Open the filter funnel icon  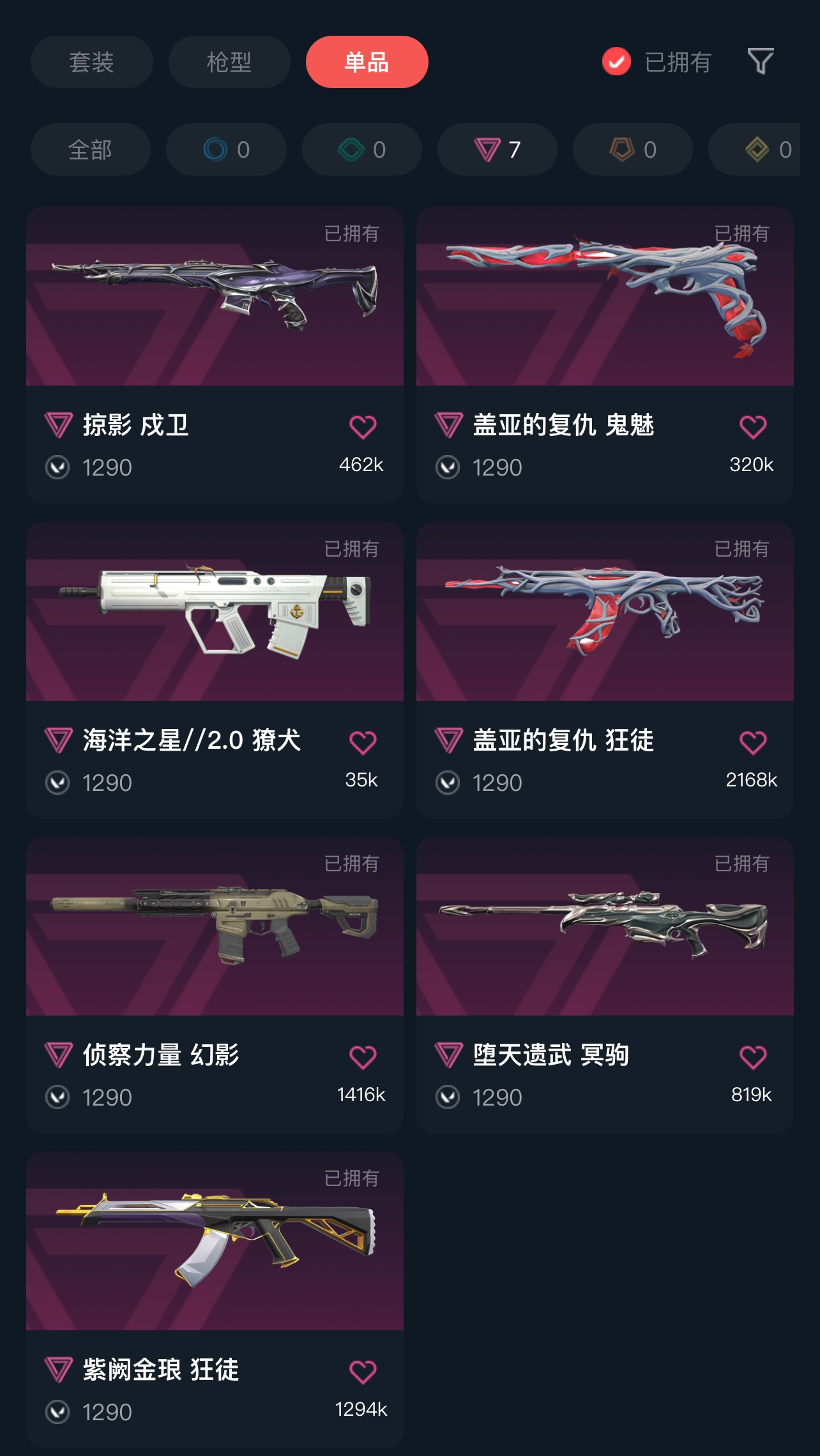coord(760,62)
